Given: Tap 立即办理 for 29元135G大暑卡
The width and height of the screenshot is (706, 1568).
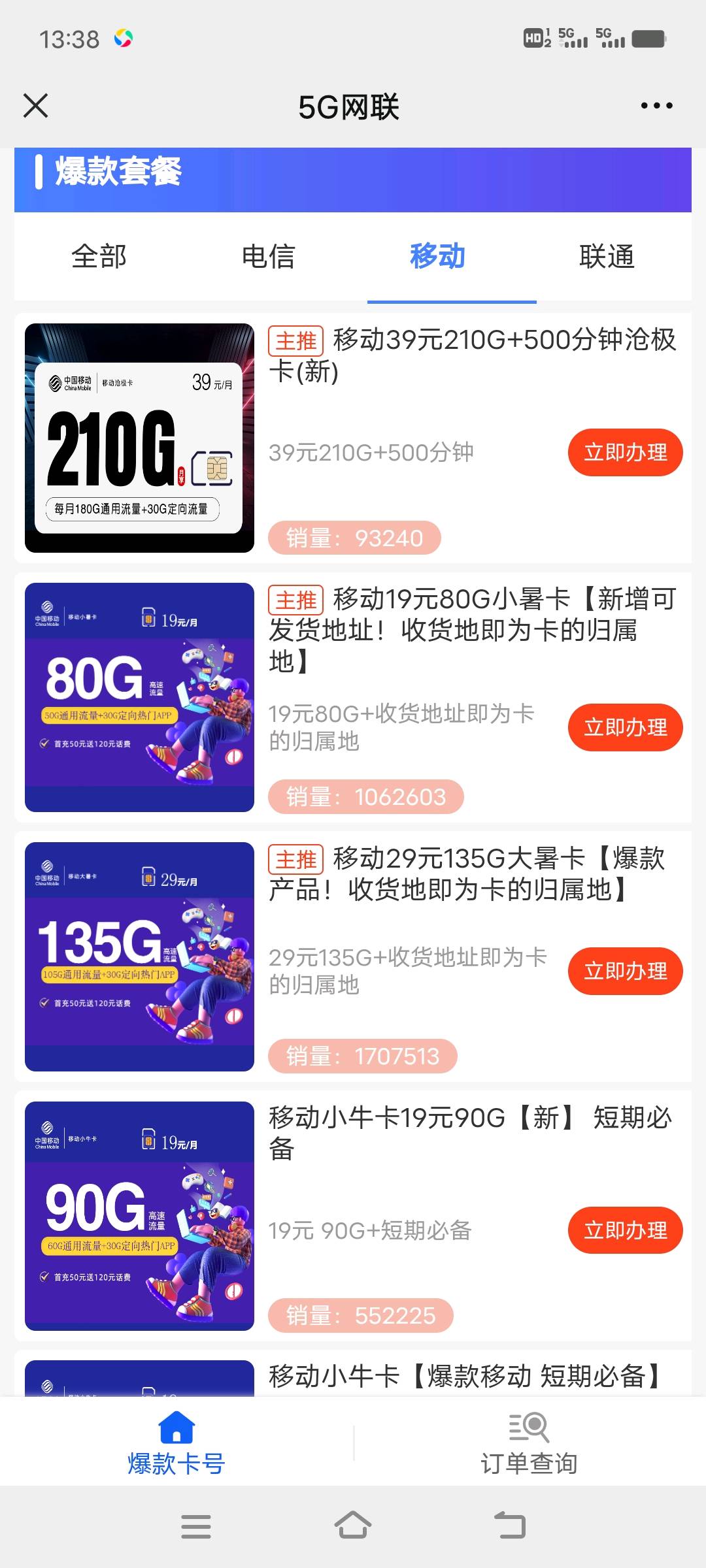Looking at the screenshot, I should tap(625, 971).
